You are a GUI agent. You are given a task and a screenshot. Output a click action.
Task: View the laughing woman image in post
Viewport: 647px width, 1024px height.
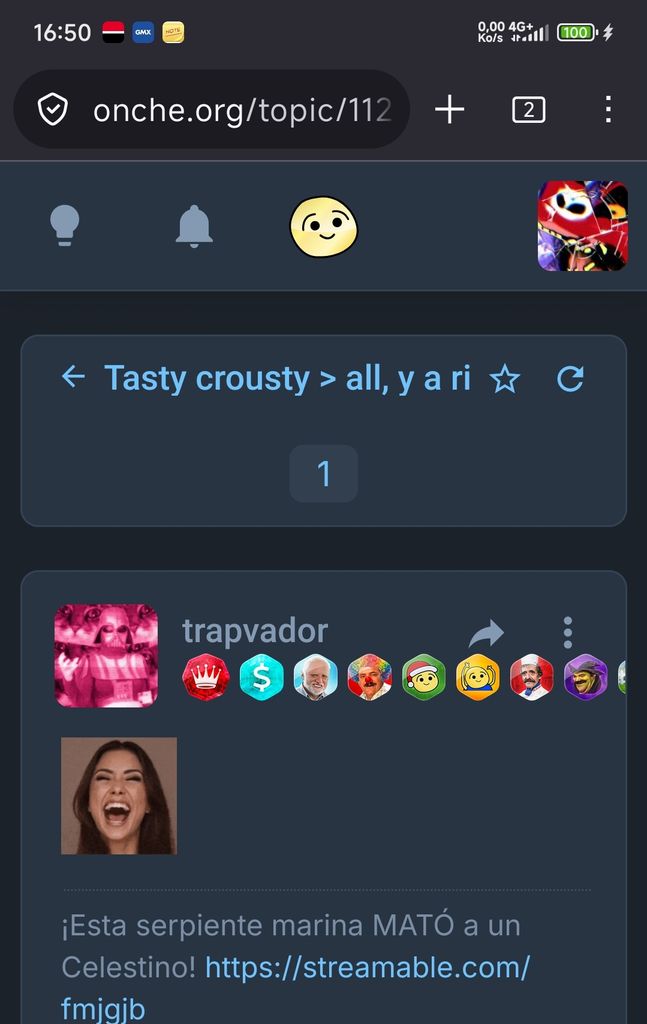point(119,796)
